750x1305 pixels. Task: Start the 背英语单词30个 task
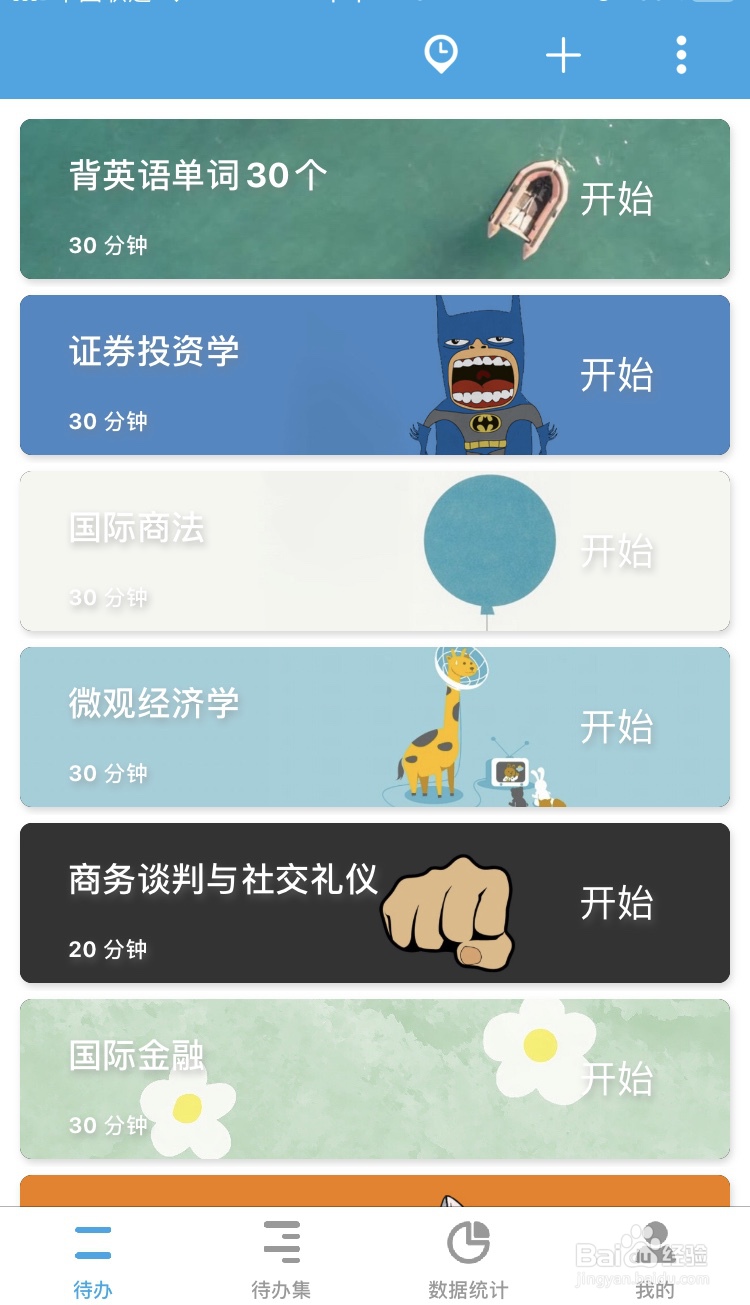(x=617, y=199)
